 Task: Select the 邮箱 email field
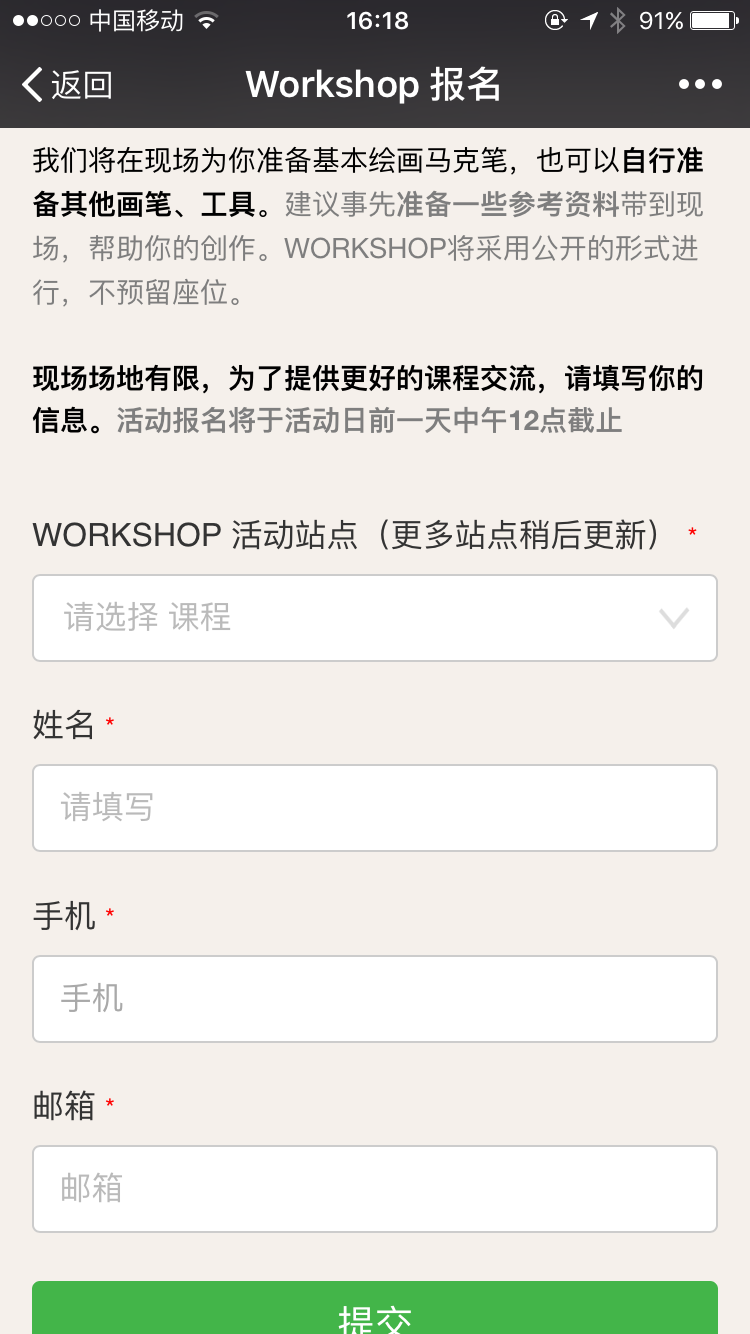click(374, 1189)
